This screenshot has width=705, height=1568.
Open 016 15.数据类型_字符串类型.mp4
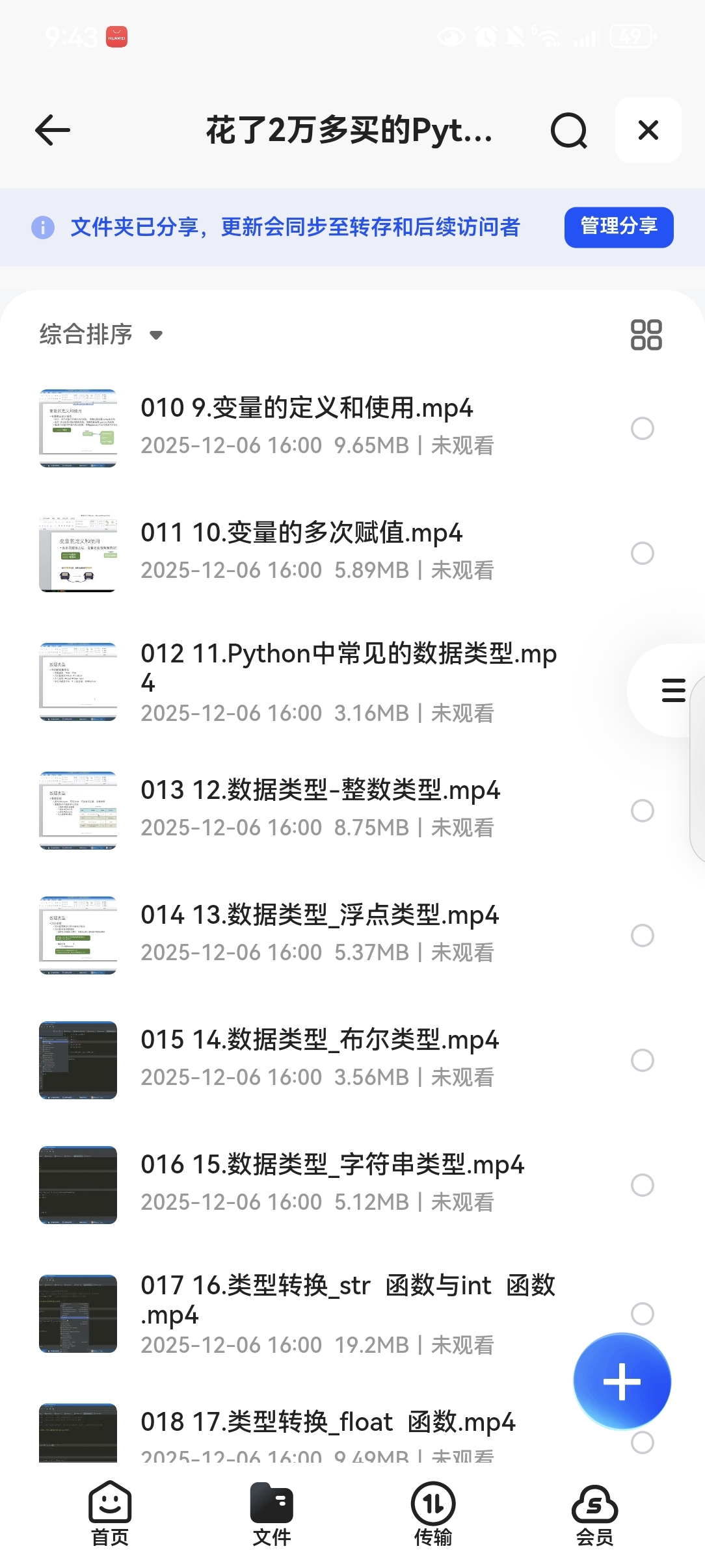click(x=332, y=1165)
